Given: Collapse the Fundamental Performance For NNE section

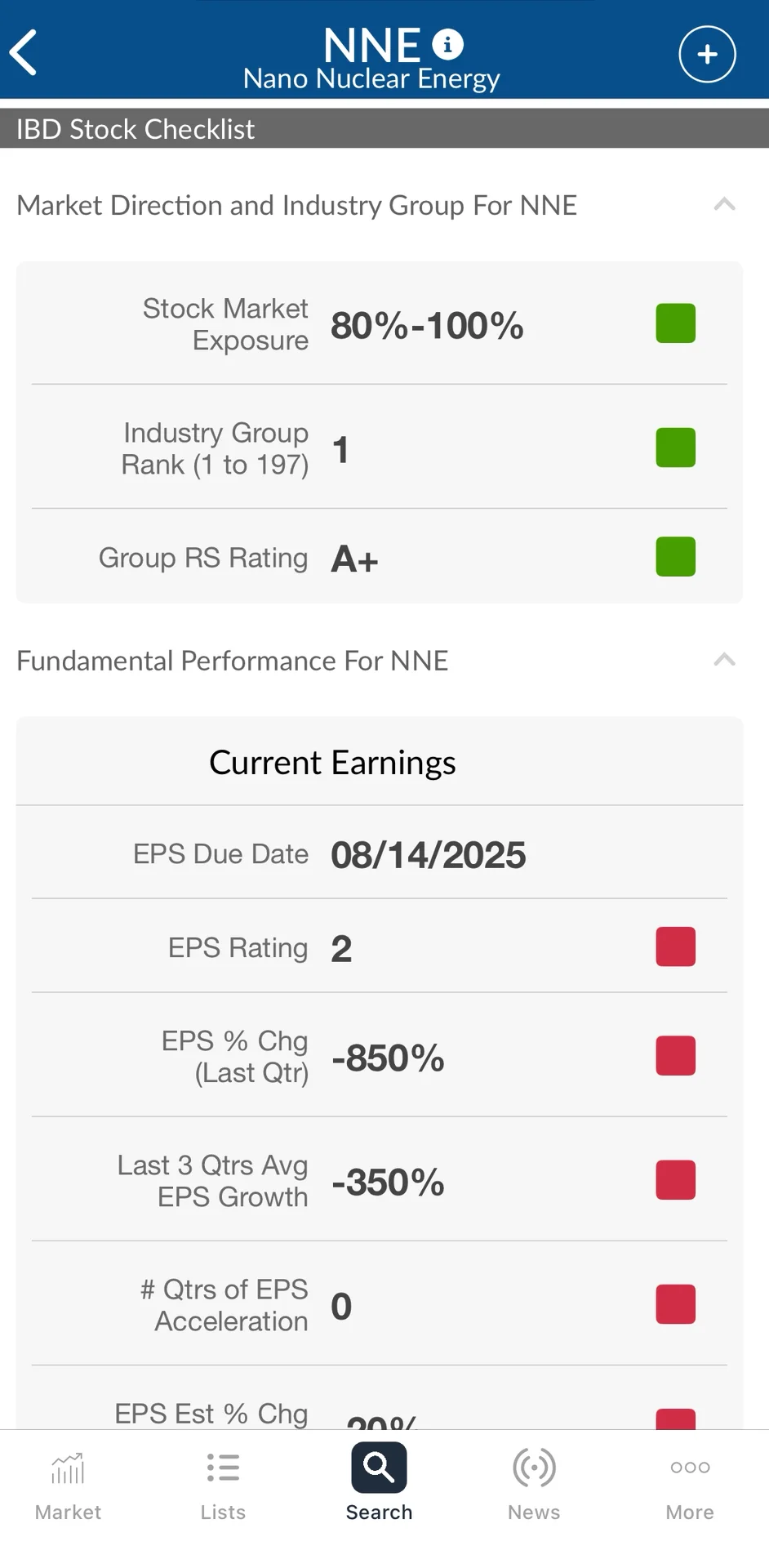Looking at the screenshot, I should coord(724,660).
